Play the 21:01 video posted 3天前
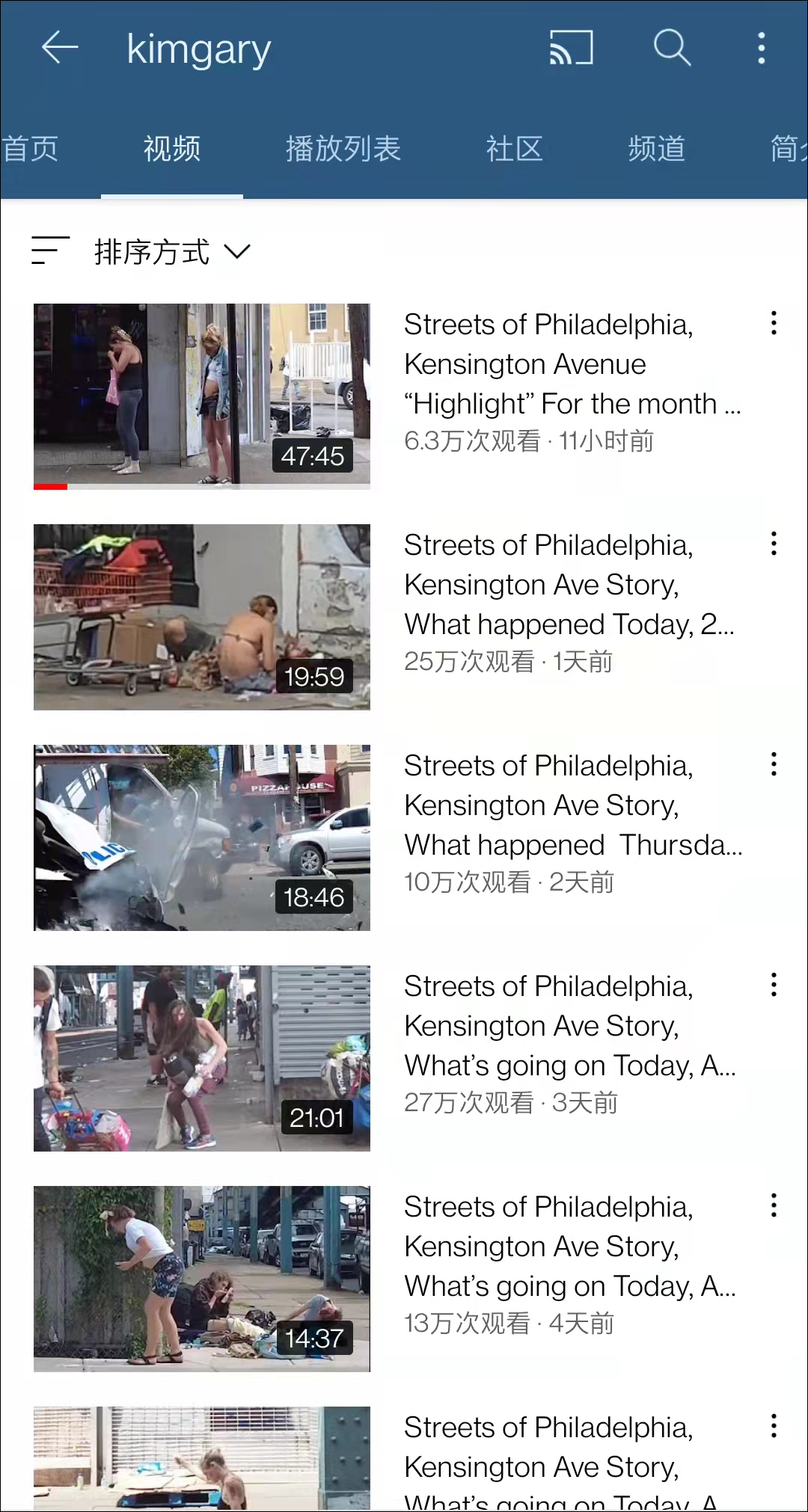Image resolution: width=808 pixels, height=1512 pixels. click(202, 1058)
